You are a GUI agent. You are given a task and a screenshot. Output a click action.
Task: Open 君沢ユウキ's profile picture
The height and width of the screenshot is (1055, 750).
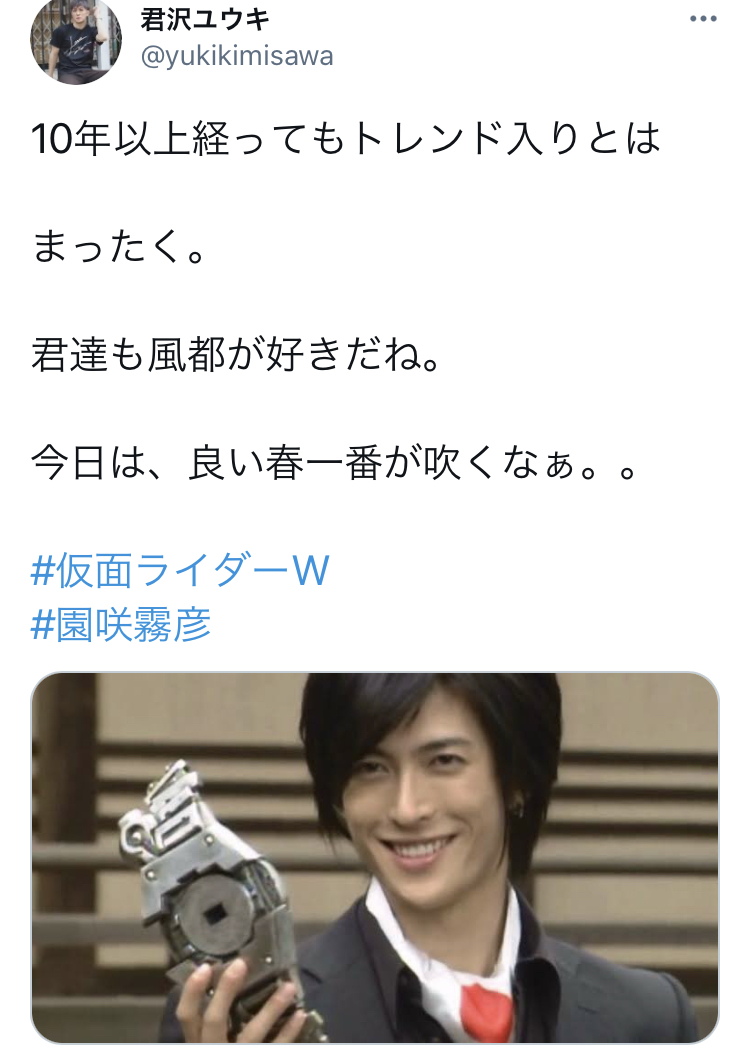click(75, 40)
